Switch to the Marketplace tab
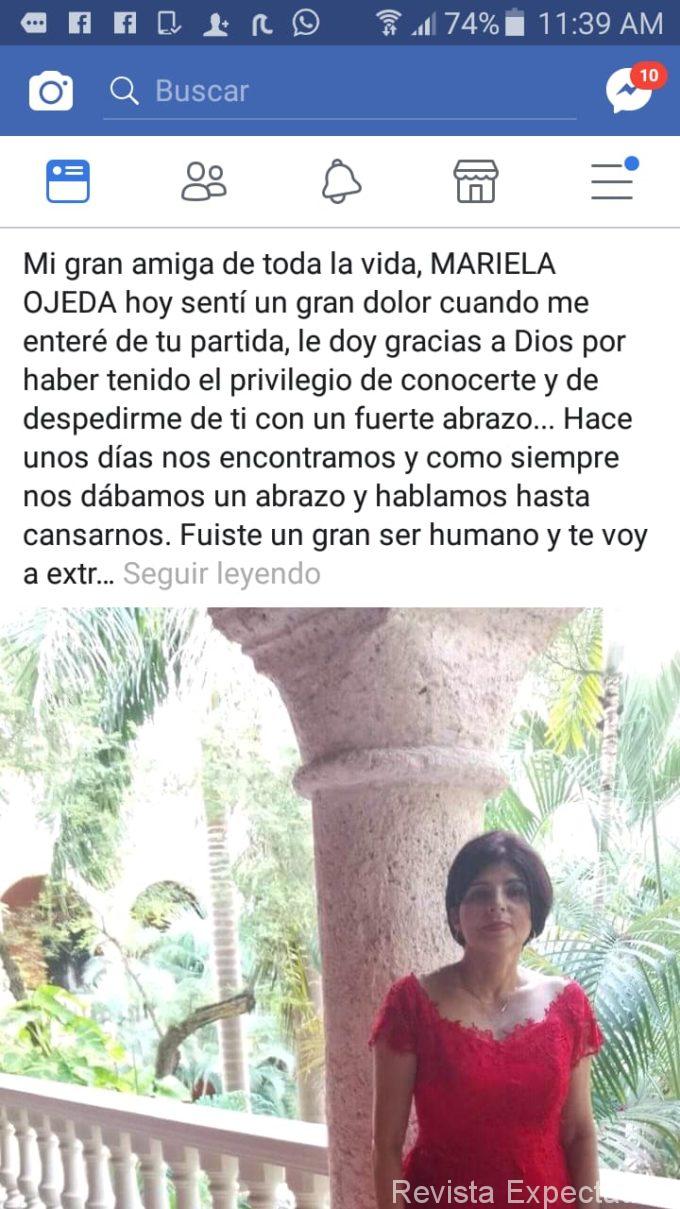 click(476, 181)
